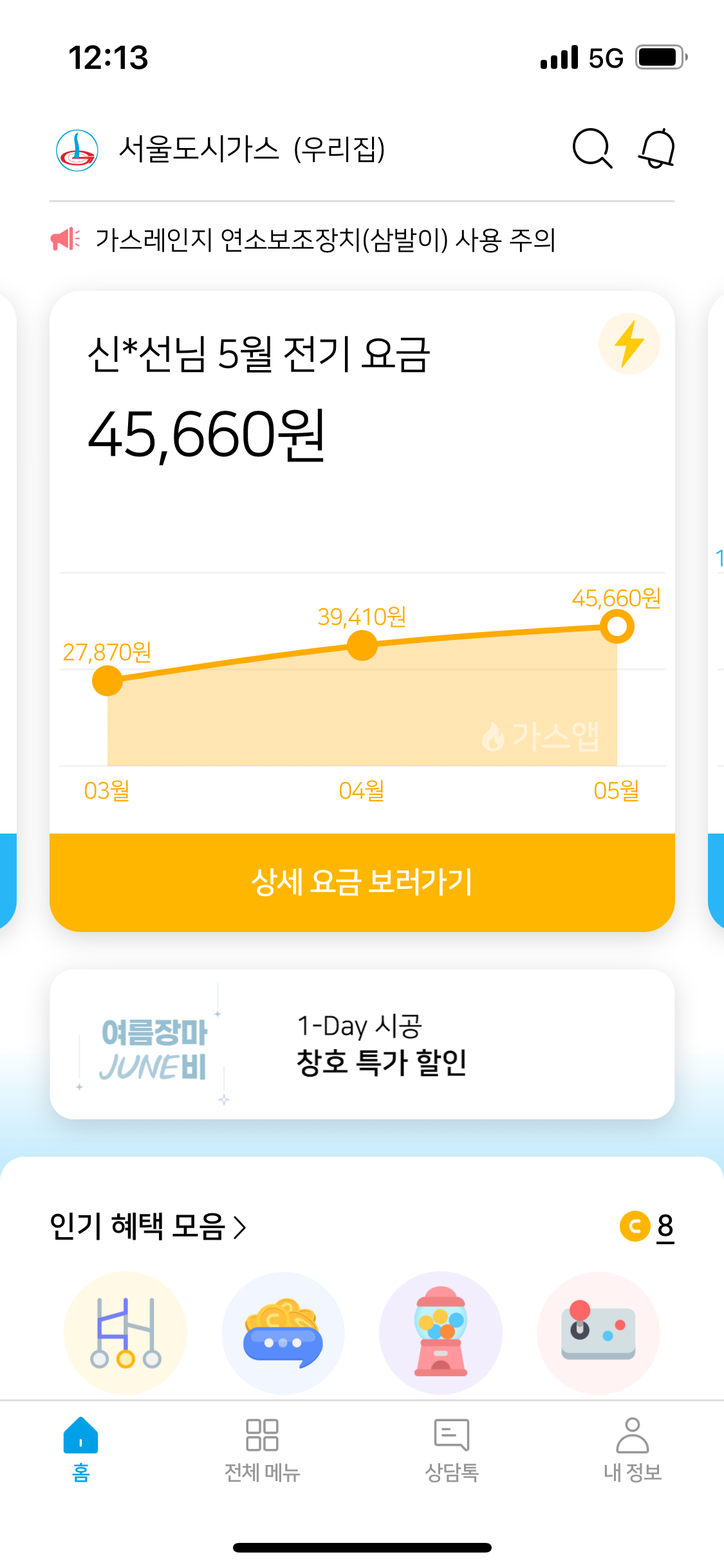724x1568 pixels.
Task: View coin balance of 8
Action: 647,1226
